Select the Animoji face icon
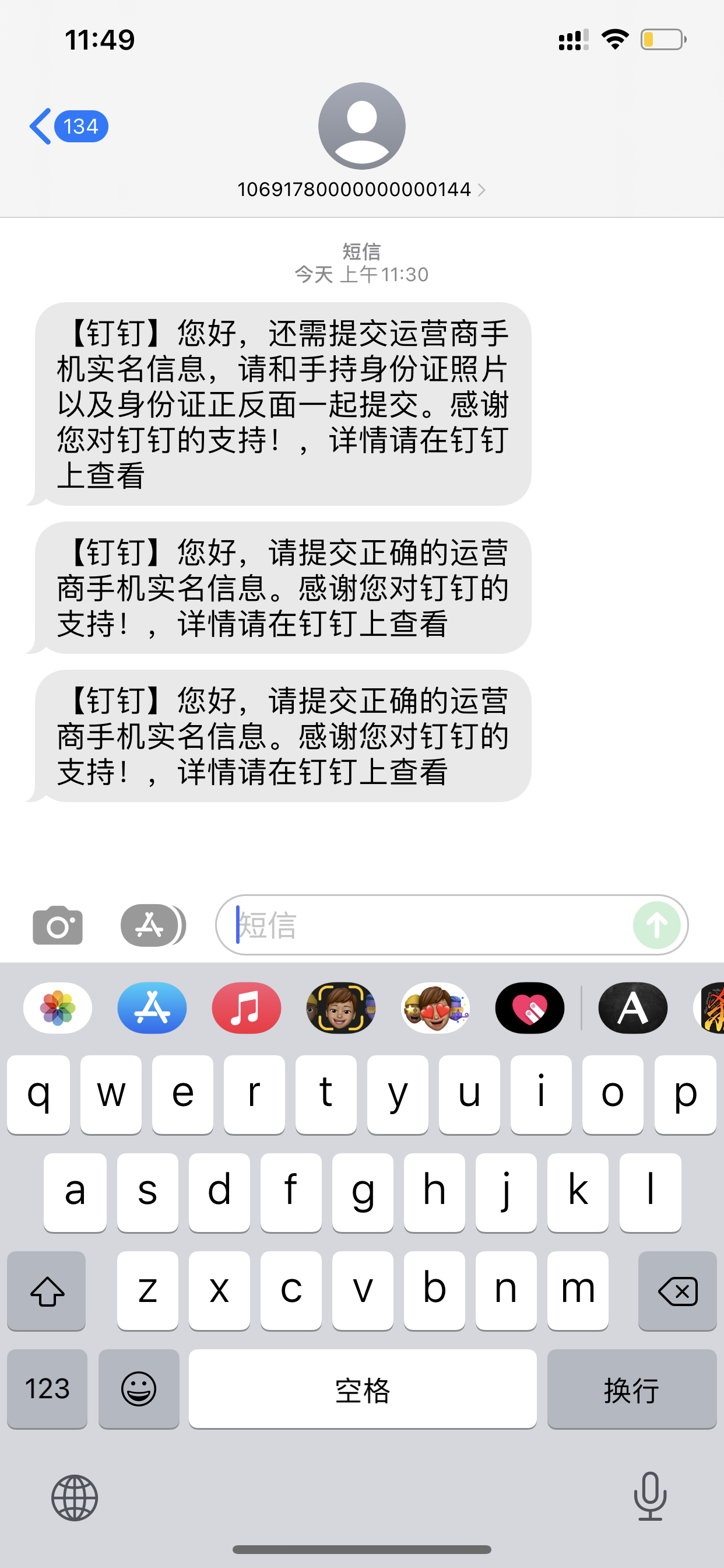724x1568 pixels. pos(340,1007)
